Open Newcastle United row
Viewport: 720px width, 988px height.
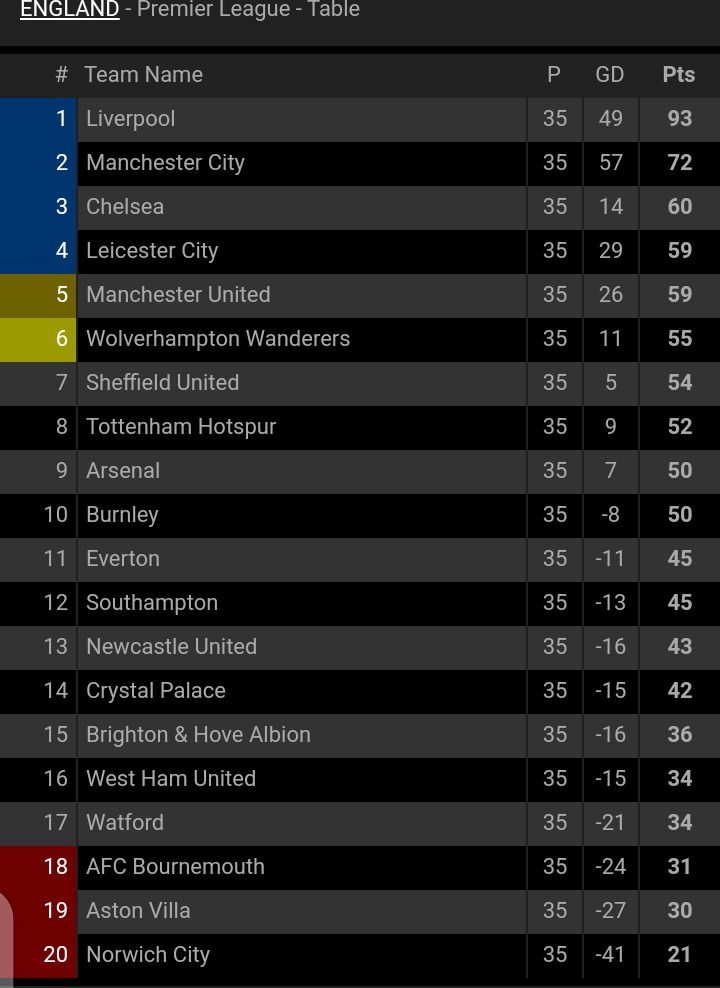point(171,647)
